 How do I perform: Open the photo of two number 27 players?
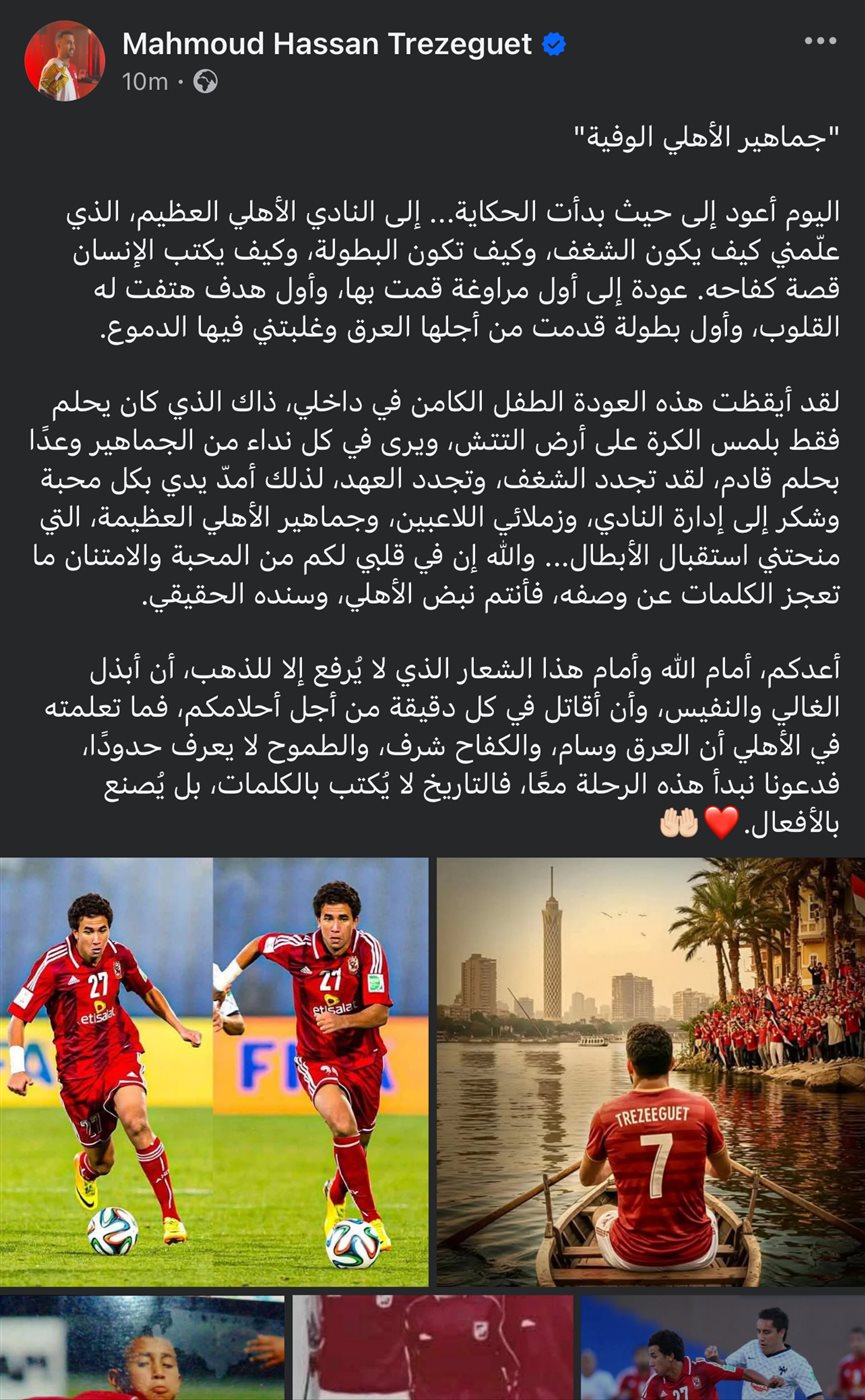214,1071
